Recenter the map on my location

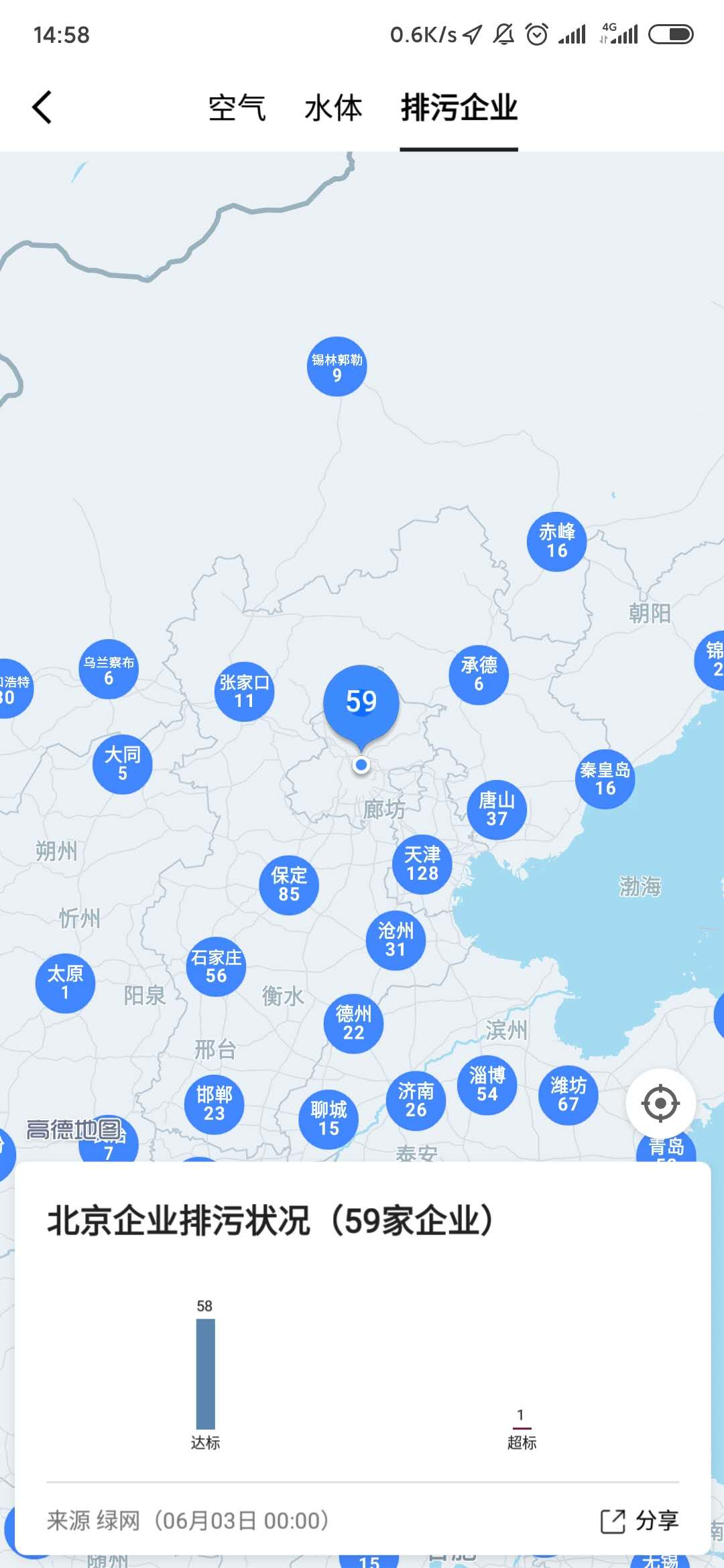point(660,1103)
